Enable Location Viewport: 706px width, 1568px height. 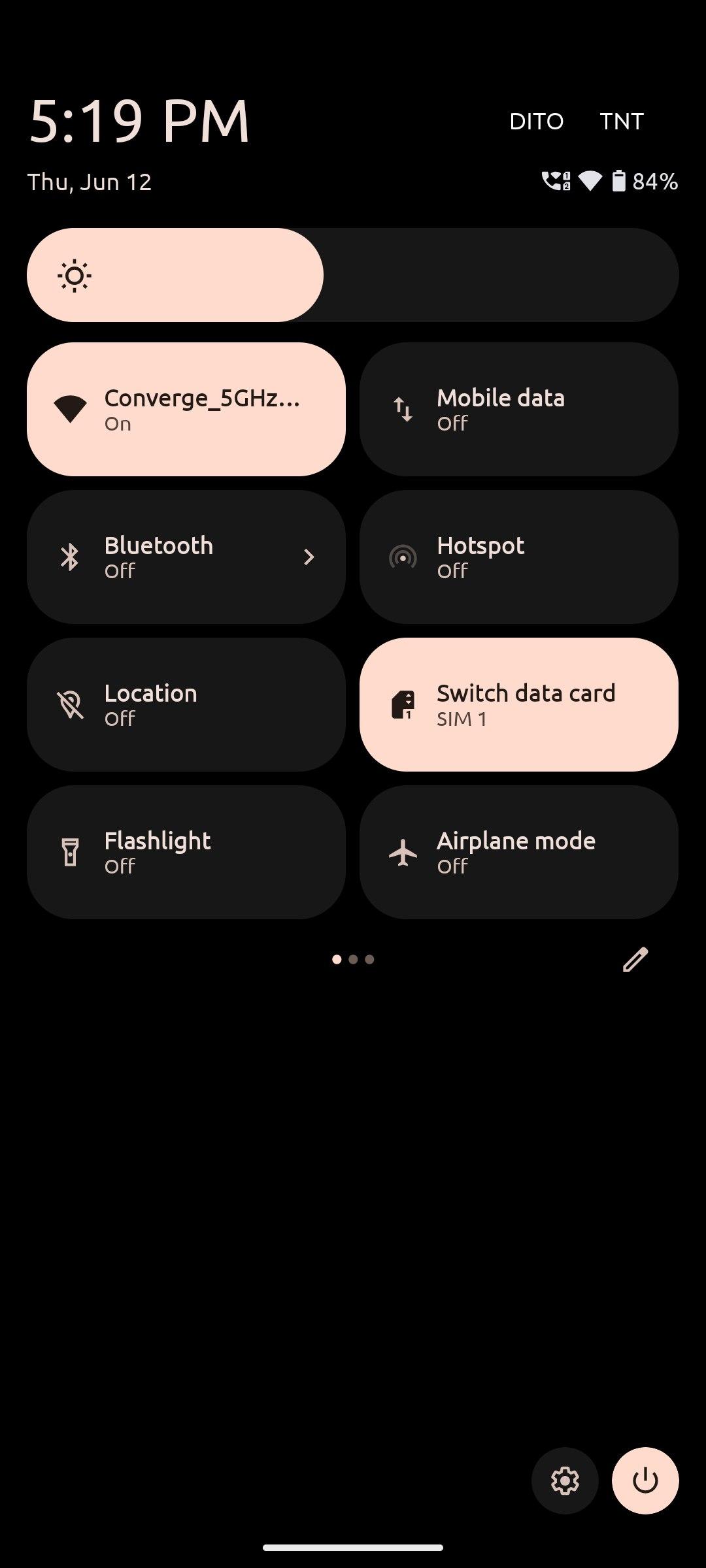tap(186, 705)
